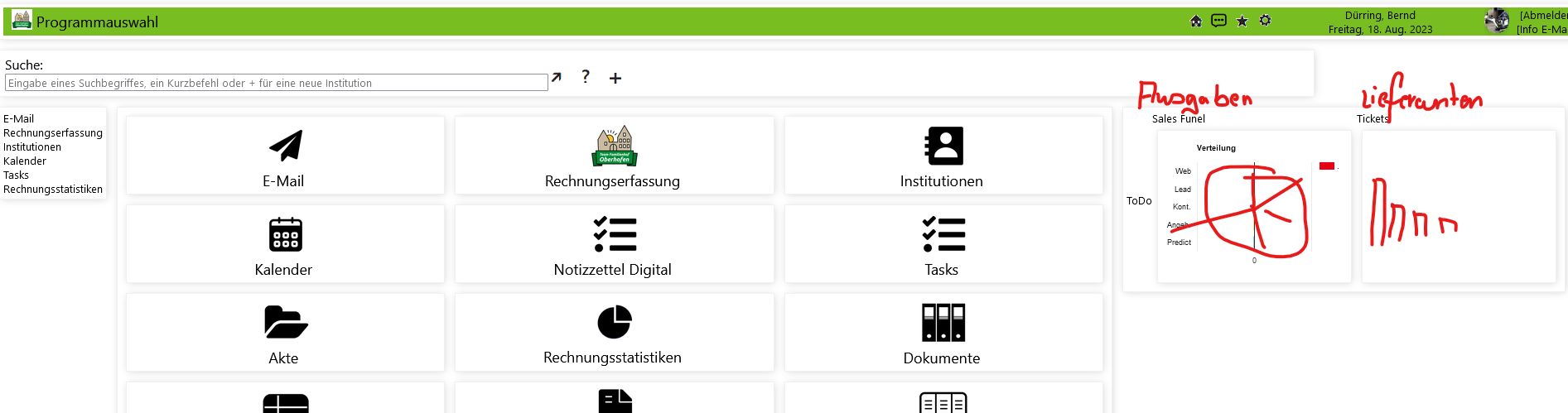Open the home icon in header
Screen dimensions: 1568x413
[1195, 22]
